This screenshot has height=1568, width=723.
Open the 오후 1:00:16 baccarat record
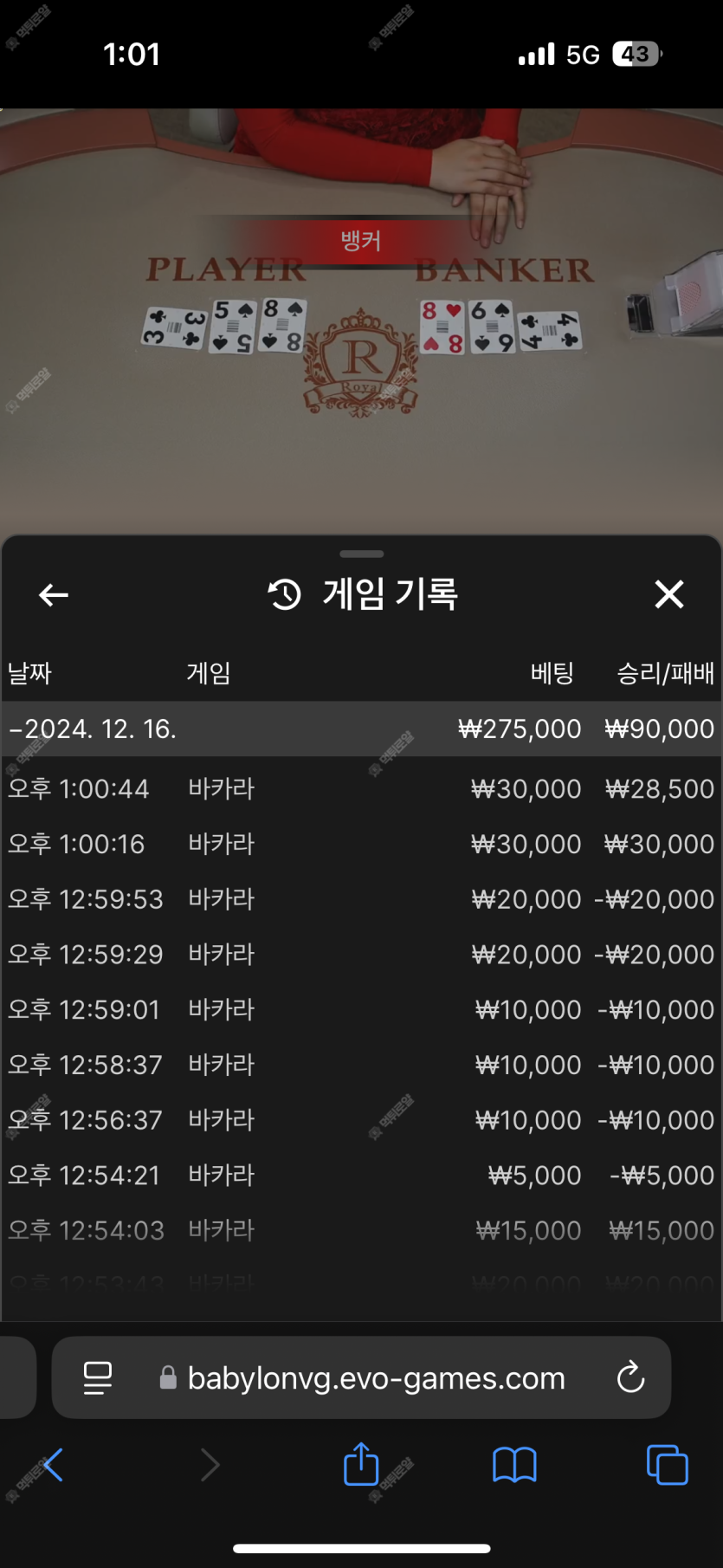(361, 845)
